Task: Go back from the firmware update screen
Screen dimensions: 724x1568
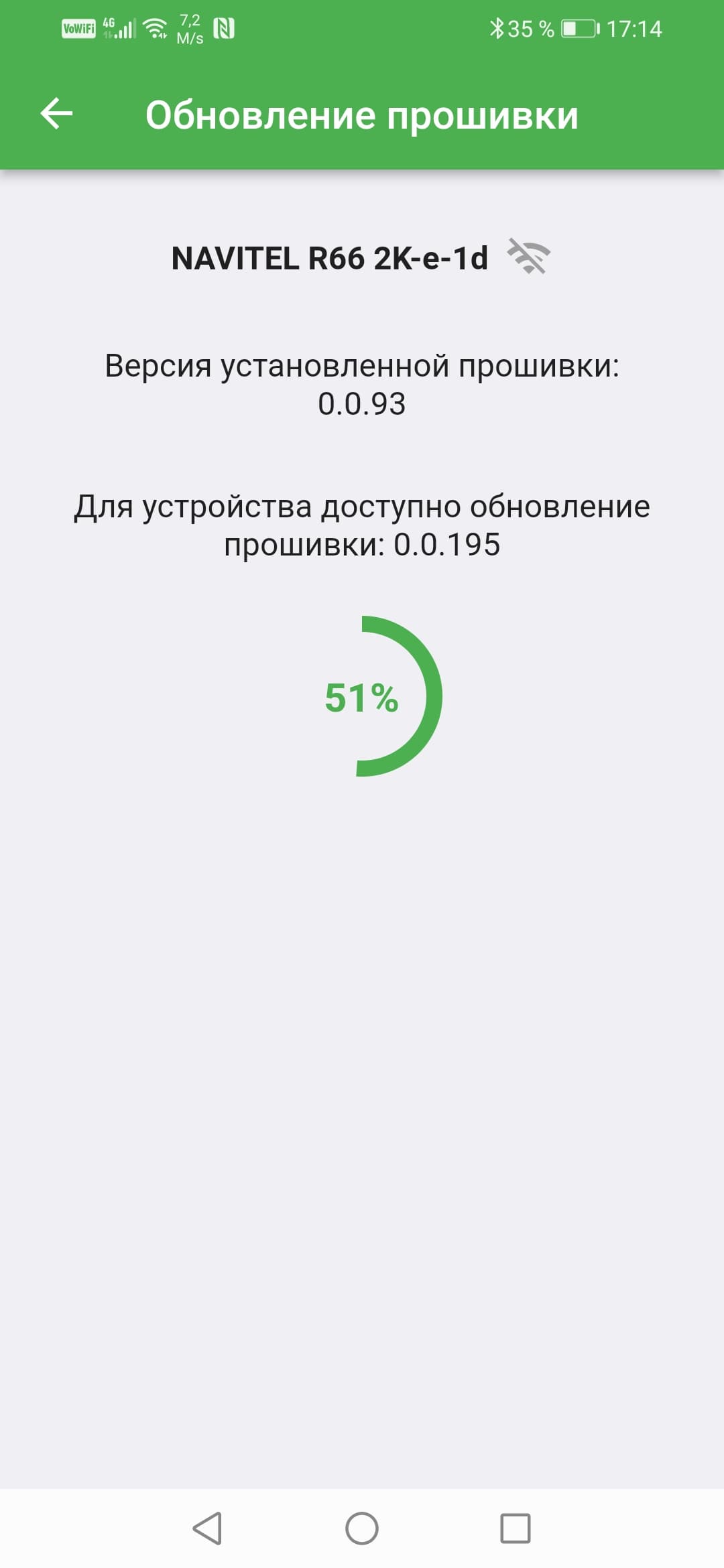Action: [x=56, y=114]
